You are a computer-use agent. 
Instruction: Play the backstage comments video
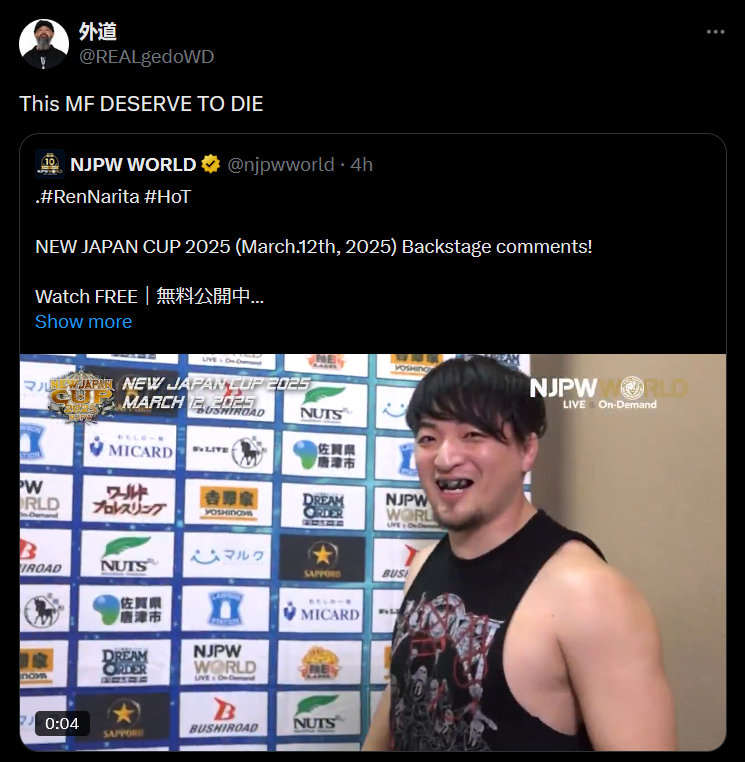coord(372,552)
